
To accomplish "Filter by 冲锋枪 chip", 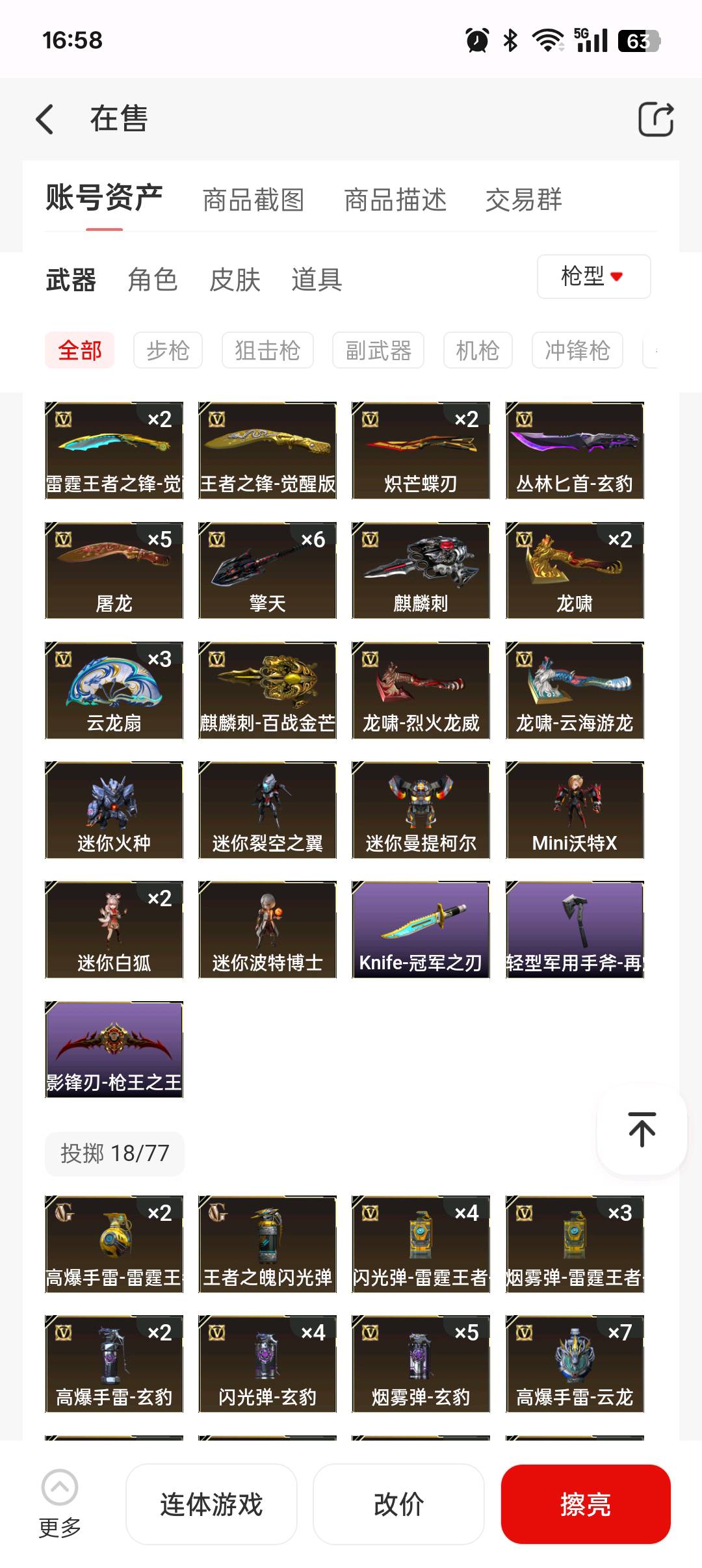I will pyautogui.click(x=577, y=350).
